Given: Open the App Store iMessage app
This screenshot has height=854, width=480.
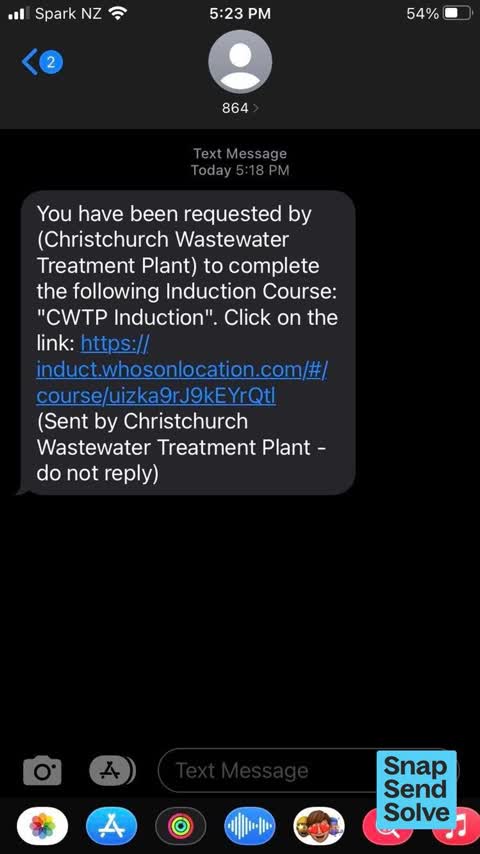Looking at the screenshot, I should tap(112, 826).
